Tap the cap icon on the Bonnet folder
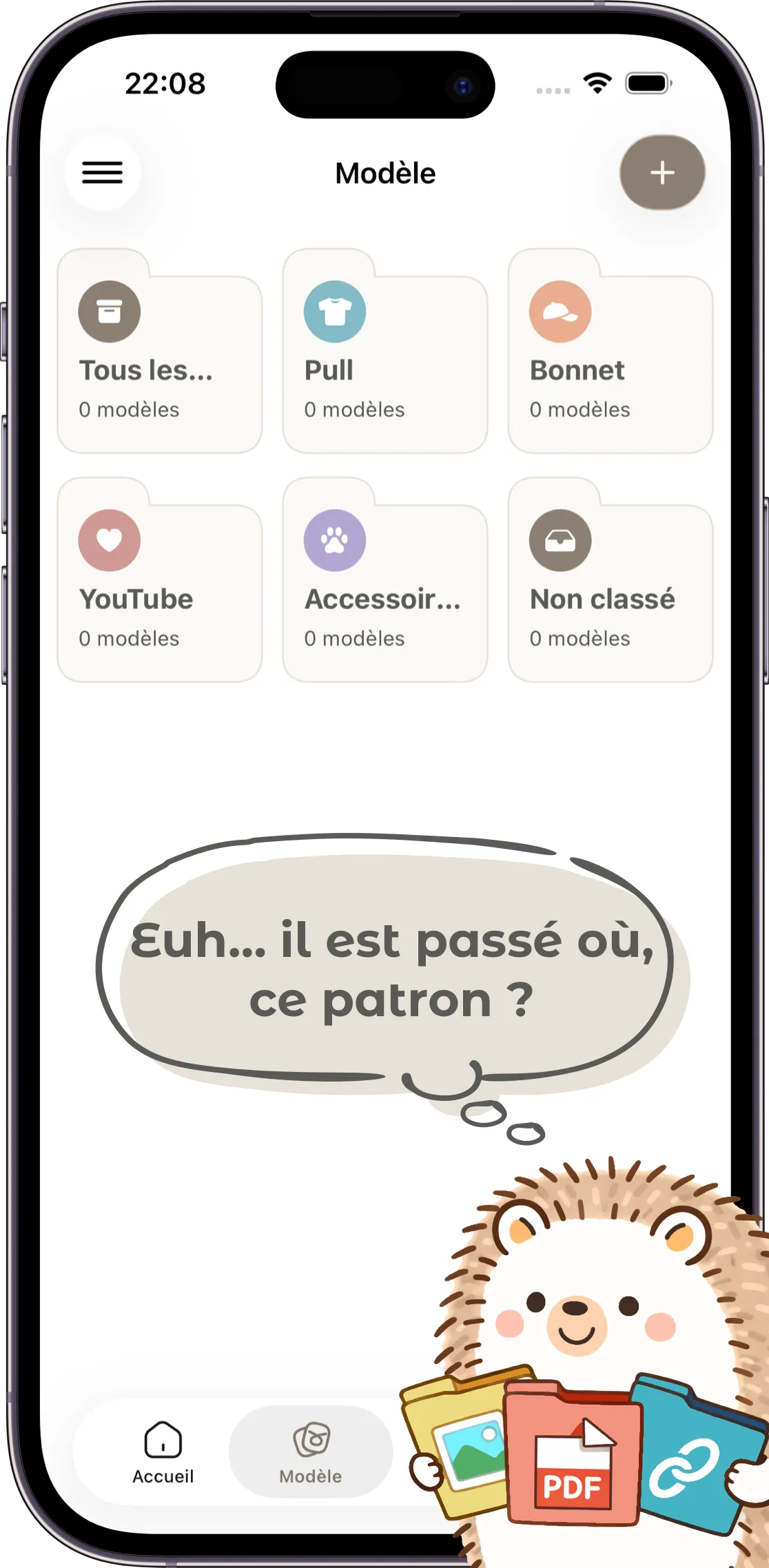Image resolution: width=769 pixels, height=1568 pixels. [x=560, y=311]
